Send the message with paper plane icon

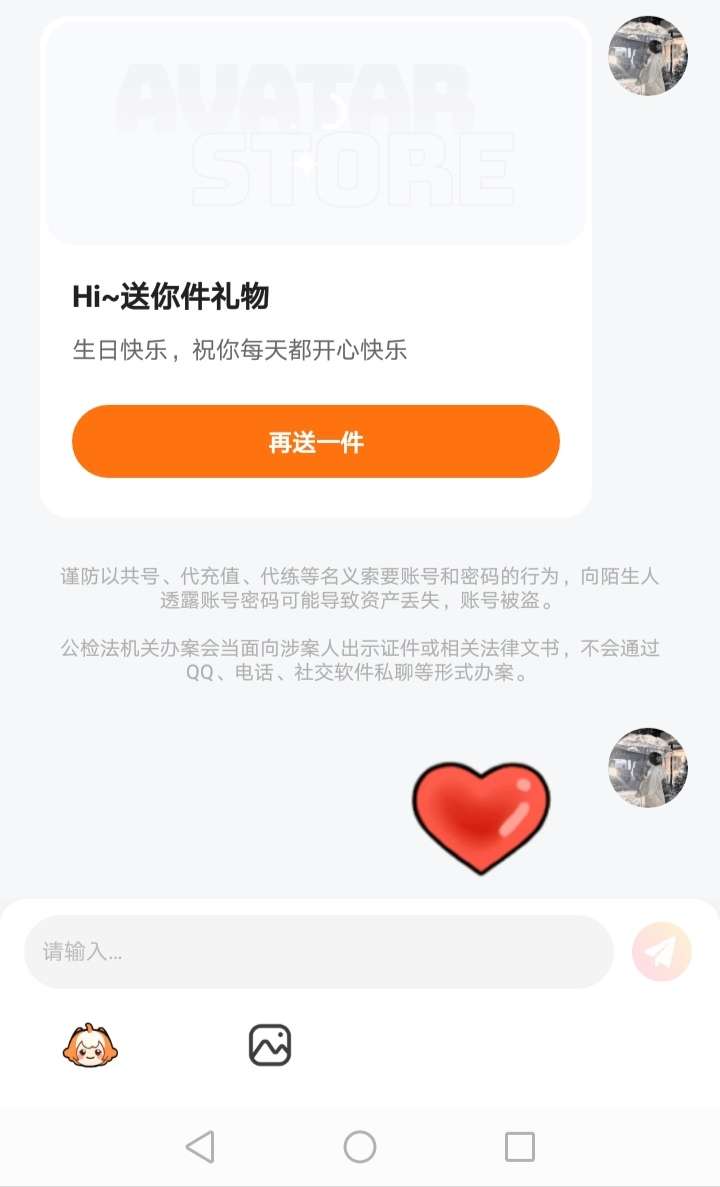(661, 952)
